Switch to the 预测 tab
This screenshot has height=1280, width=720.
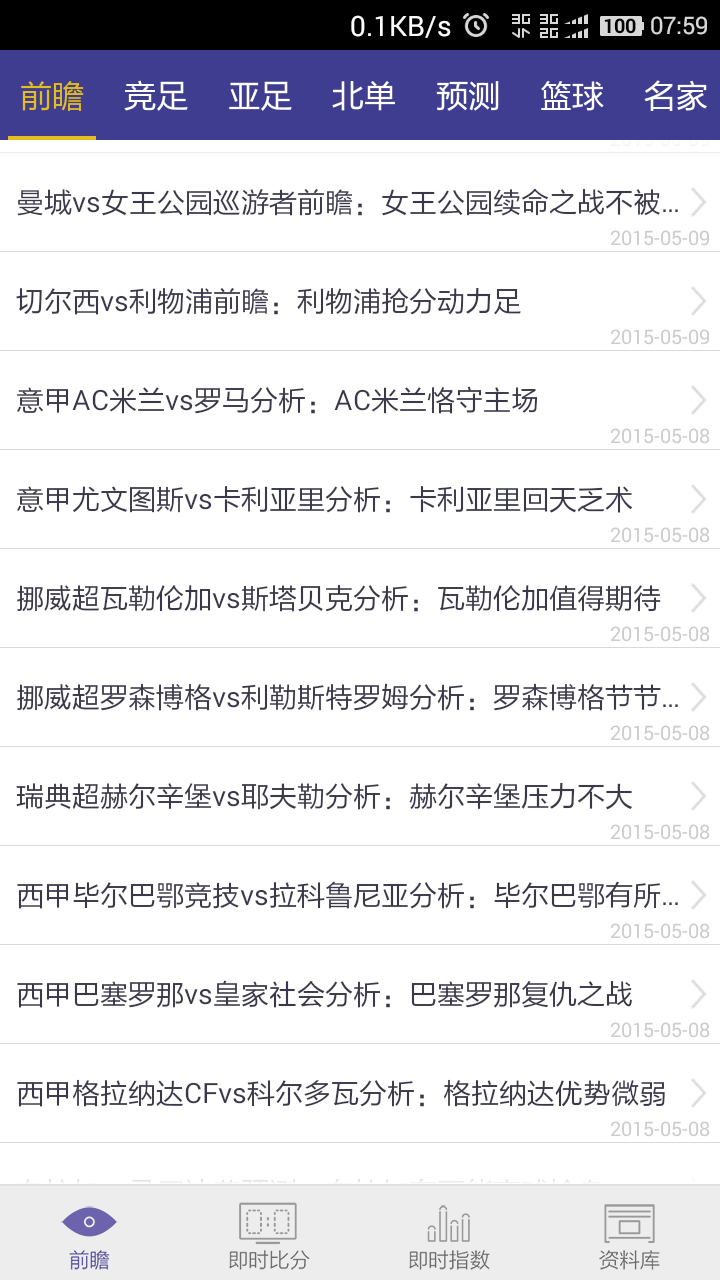click(x=468, y=96)
